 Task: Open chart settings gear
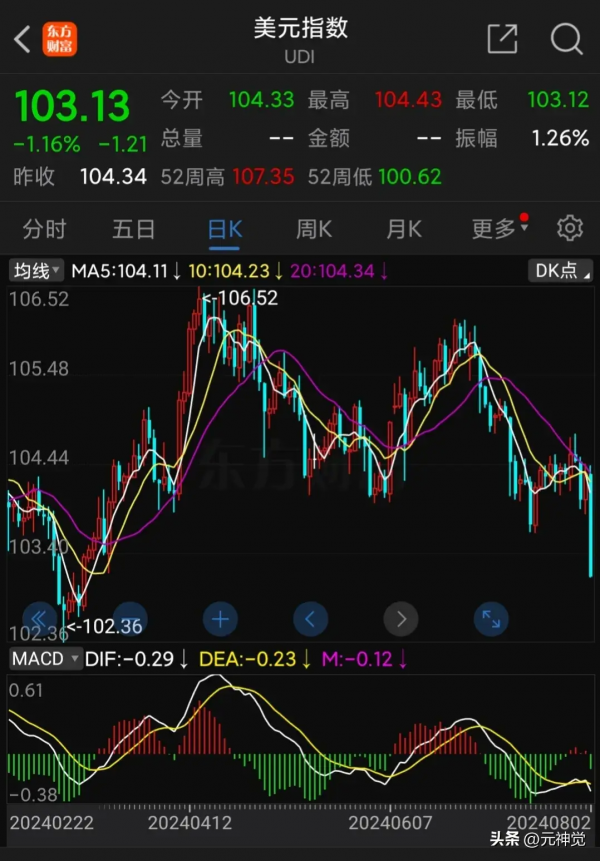point(569,228)
